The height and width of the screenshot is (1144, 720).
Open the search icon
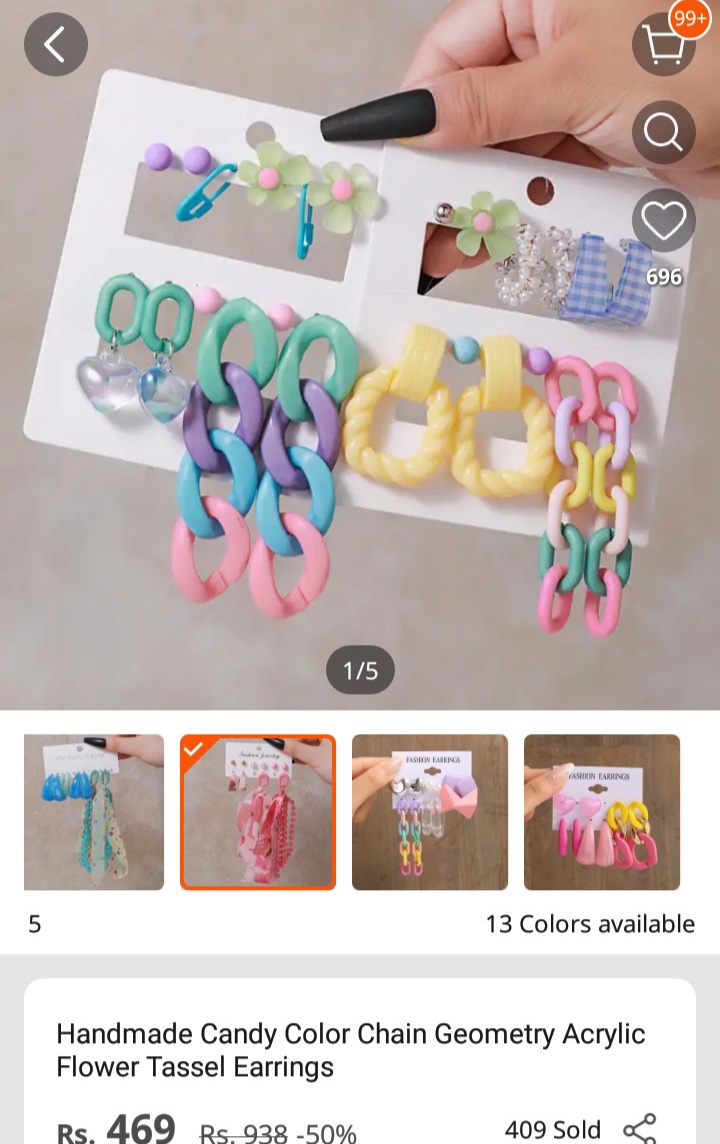point(664,132)
